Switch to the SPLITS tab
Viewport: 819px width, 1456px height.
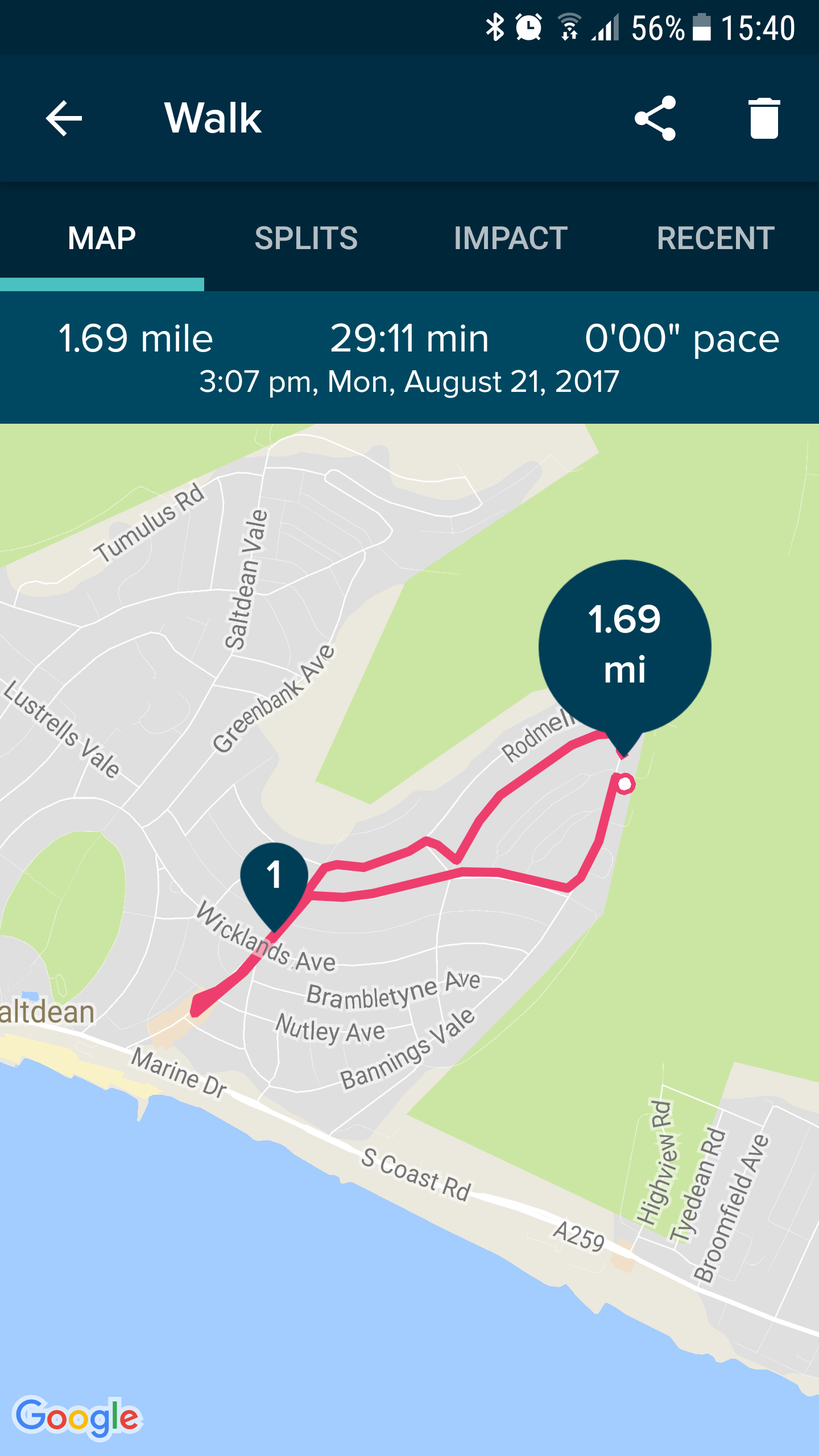[x=306, y=238]
